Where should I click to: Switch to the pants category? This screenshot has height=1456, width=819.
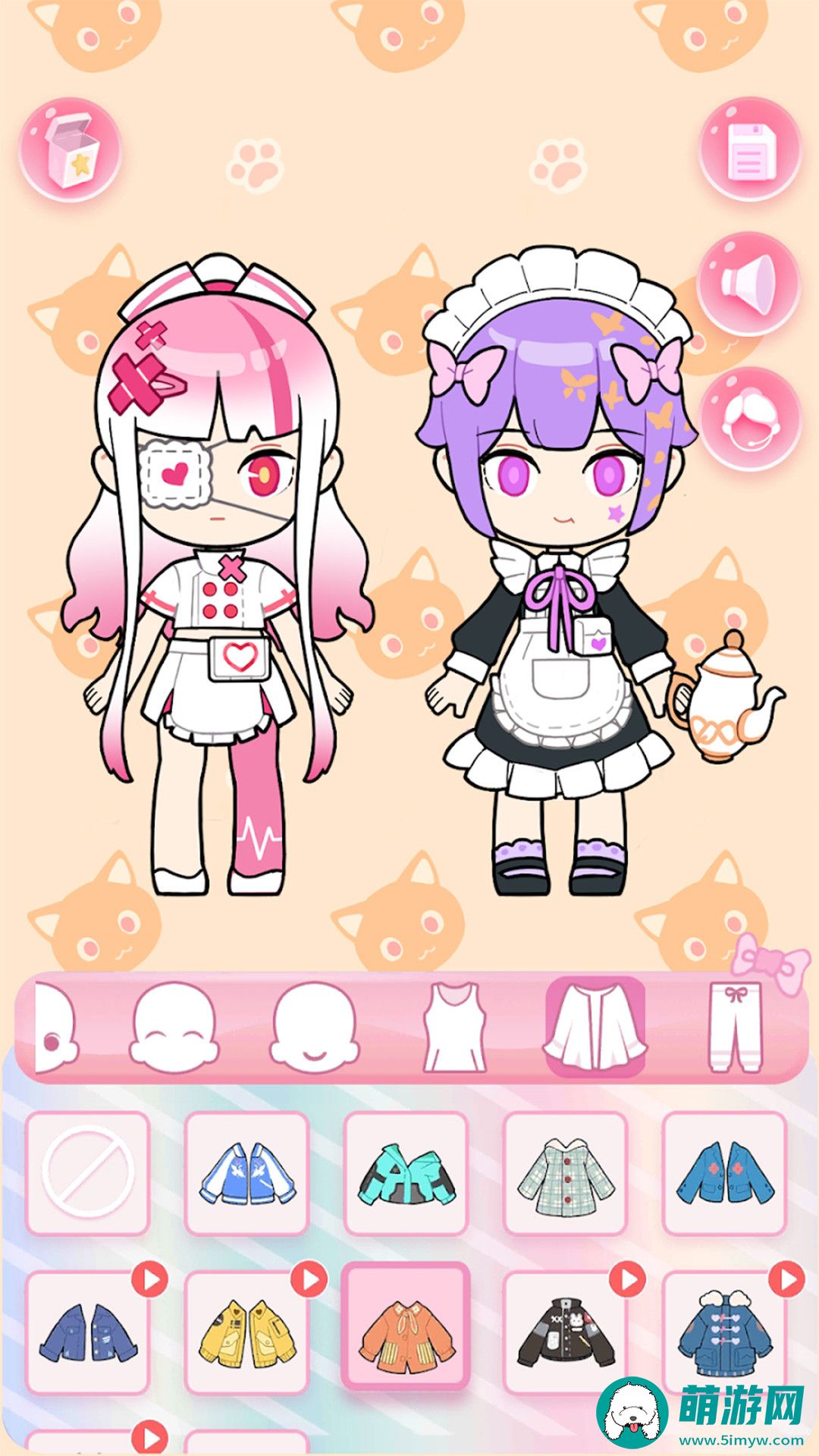[x=735, y=1028]
